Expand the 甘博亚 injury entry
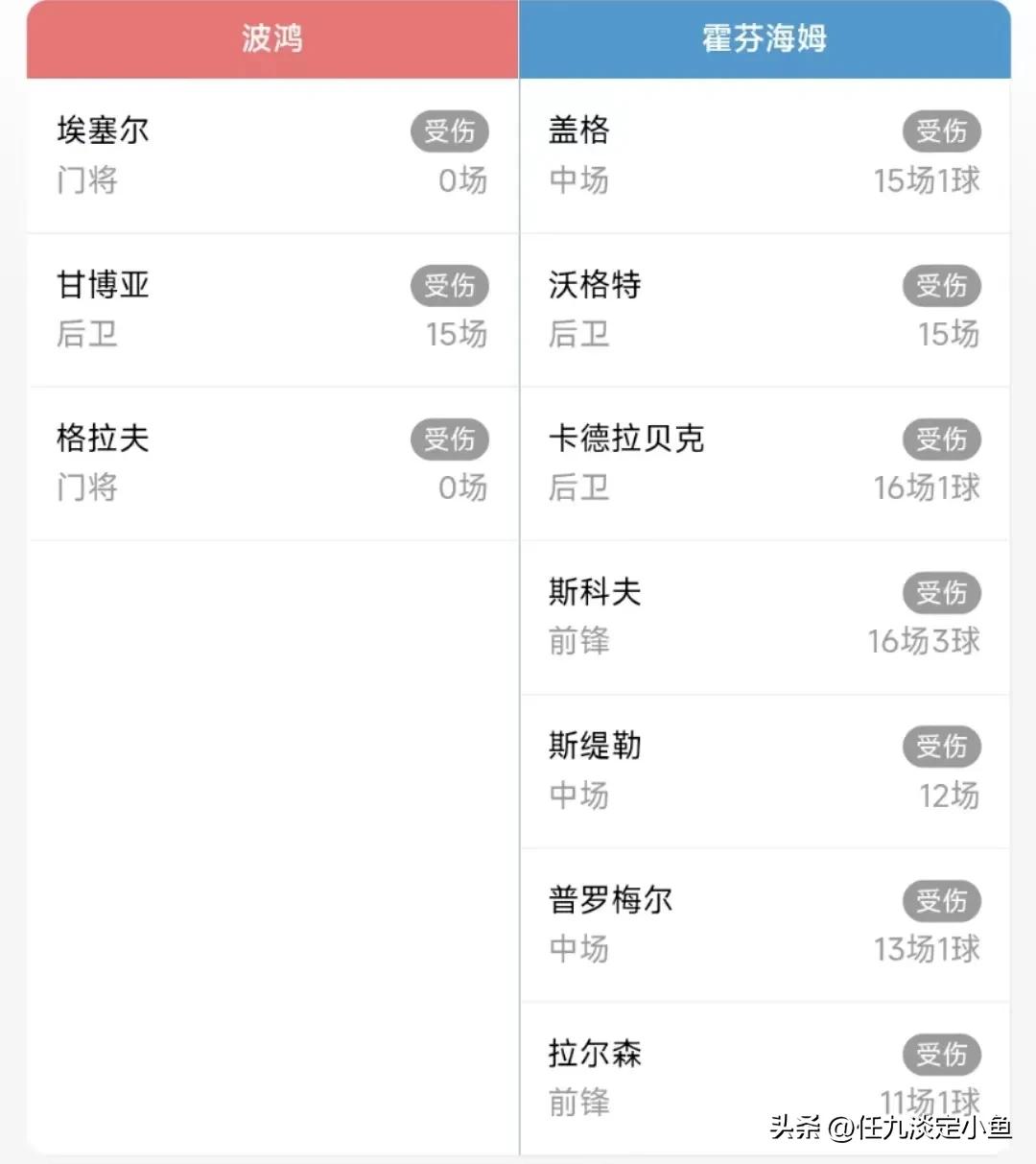This screenshot has width=1036, height=1164. point(101,285)
